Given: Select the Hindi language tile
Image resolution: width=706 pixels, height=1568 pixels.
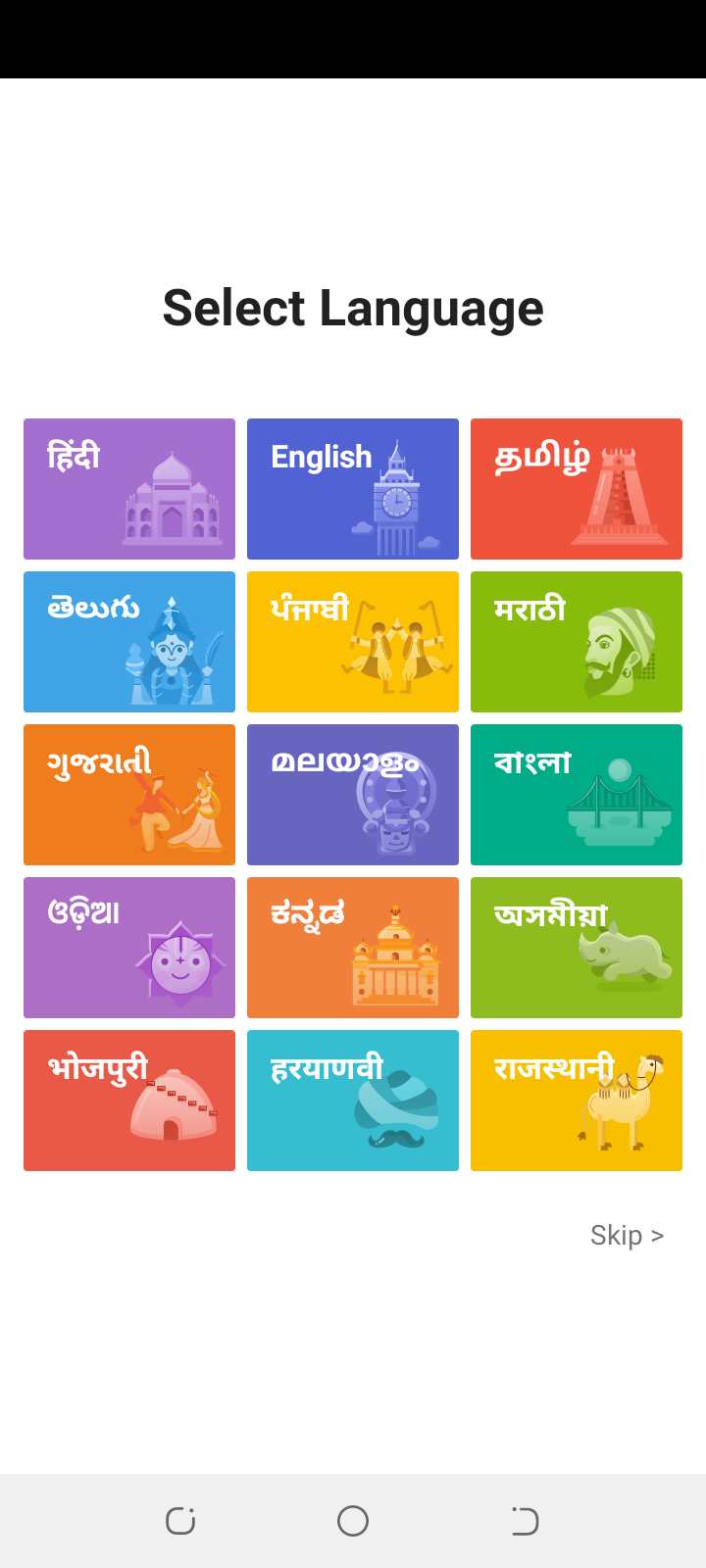Looking at the screenshot, I should (129, 489).
